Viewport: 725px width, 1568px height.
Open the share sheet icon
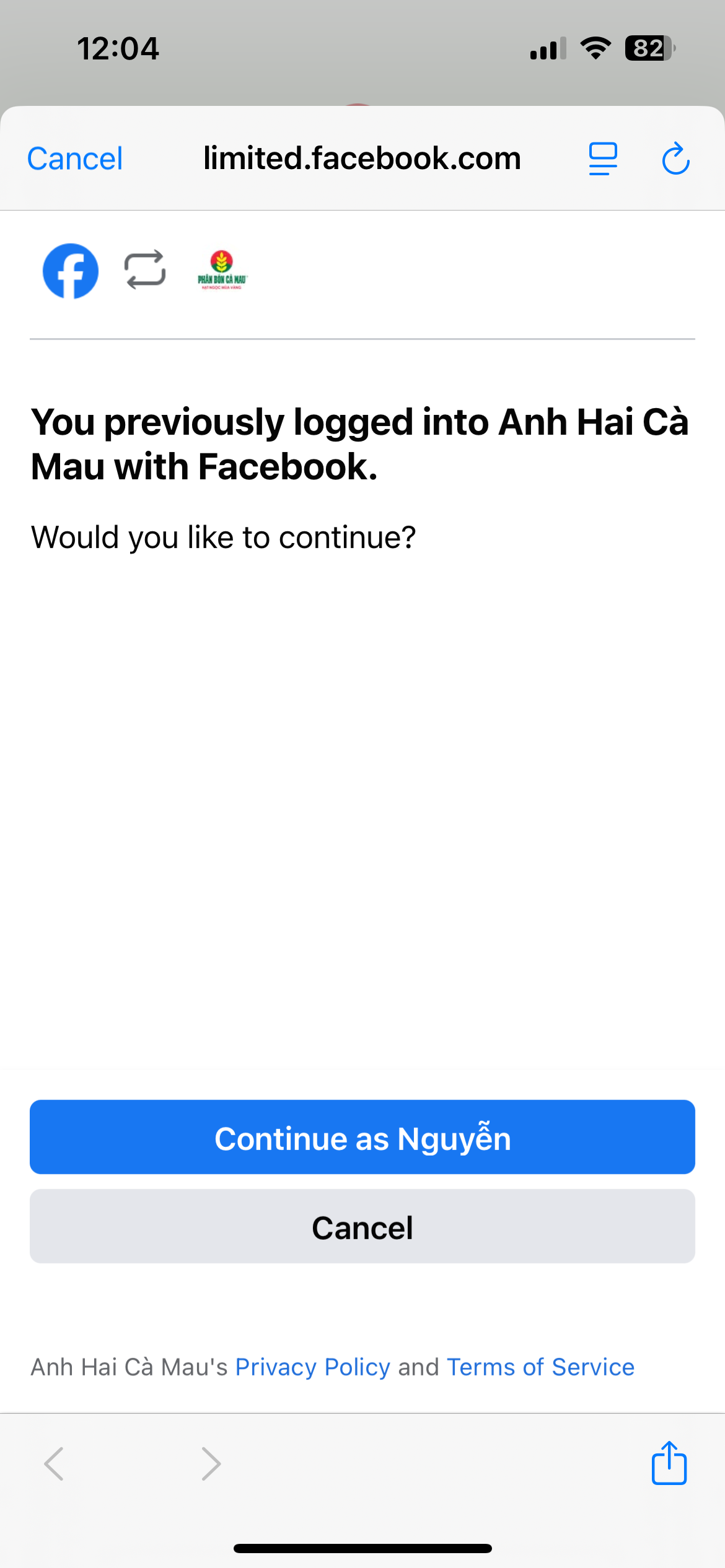(669, 1463)
